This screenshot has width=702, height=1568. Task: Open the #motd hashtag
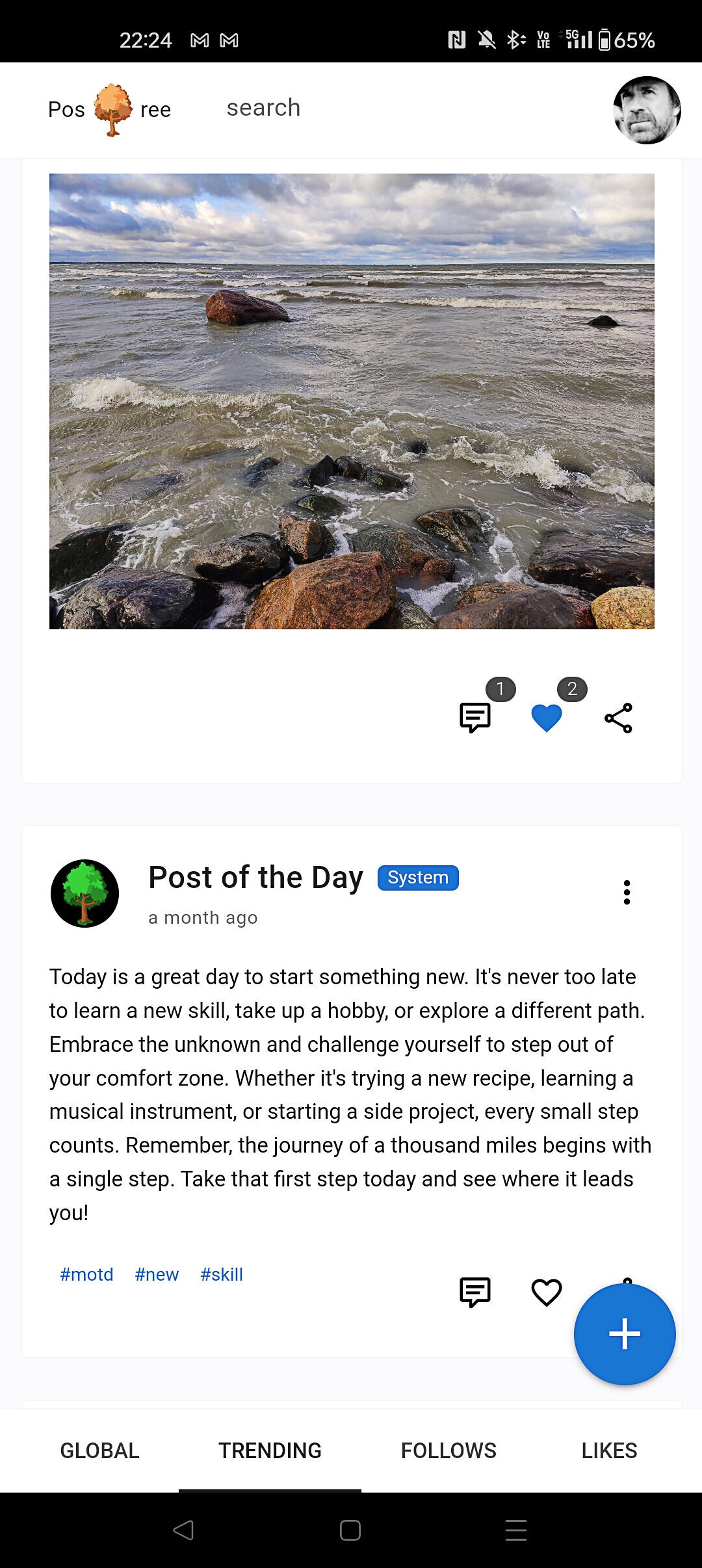(x=86, y=1274)
